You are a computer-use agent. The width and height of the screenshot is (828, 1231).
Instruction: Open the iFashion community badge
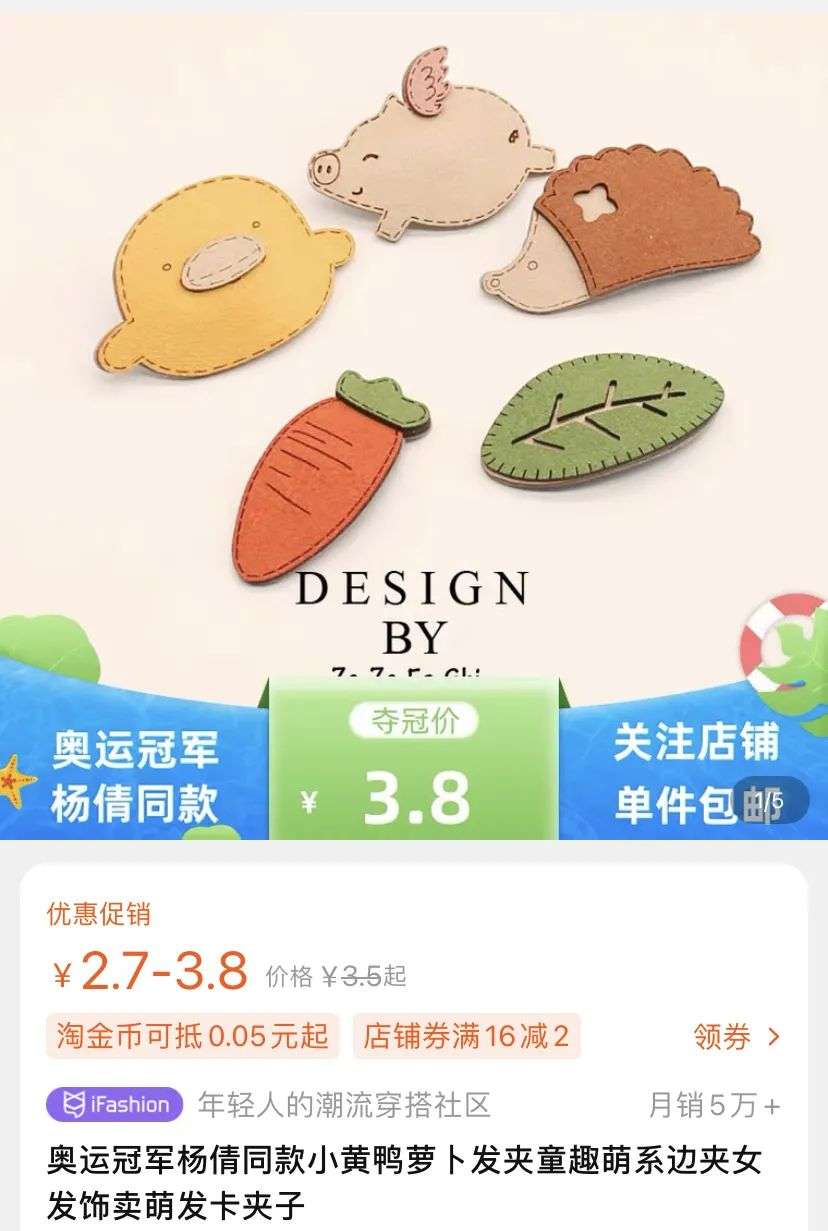(x=115, y=1105)
